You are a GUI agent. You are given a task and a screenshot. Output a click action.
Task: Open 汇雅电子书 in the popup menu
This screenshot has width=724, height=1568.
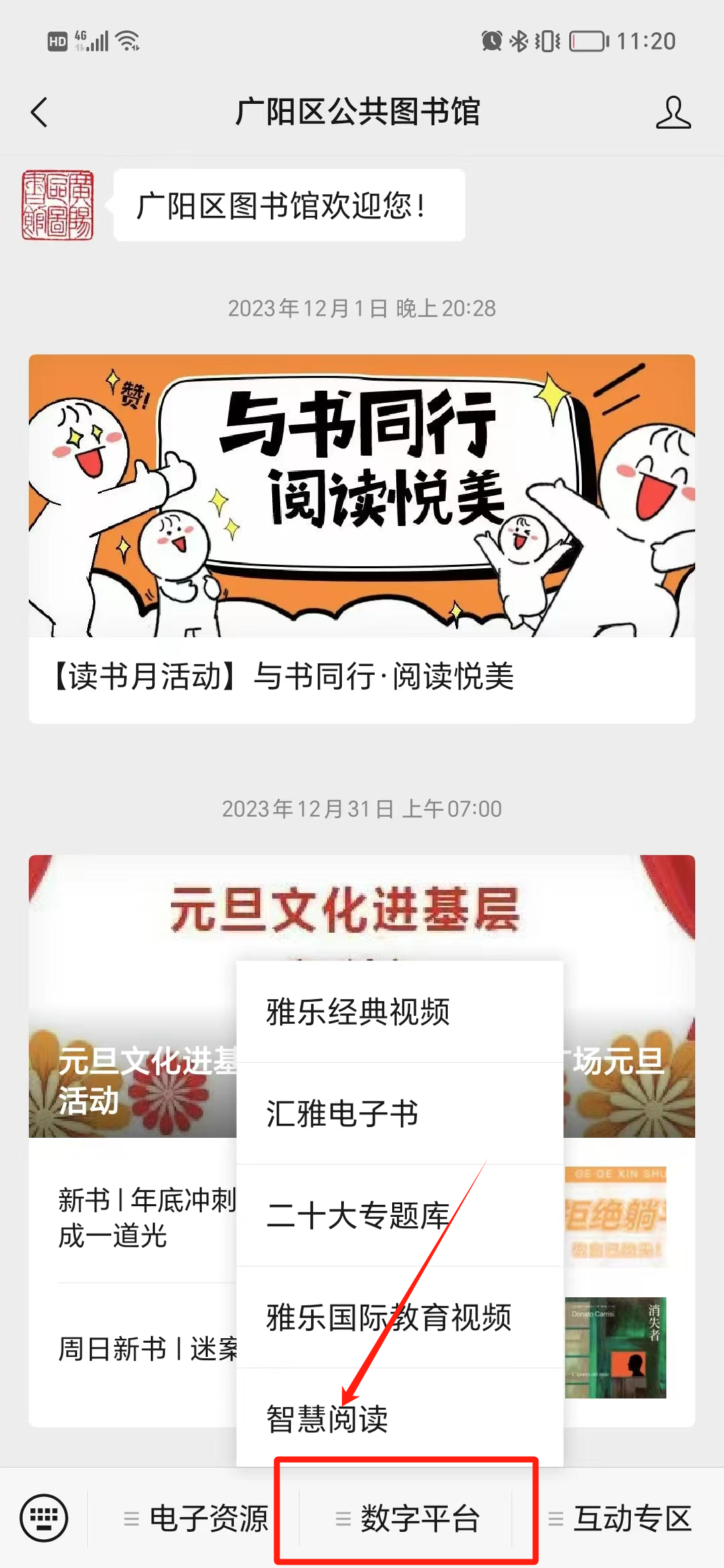[400, 1114]
